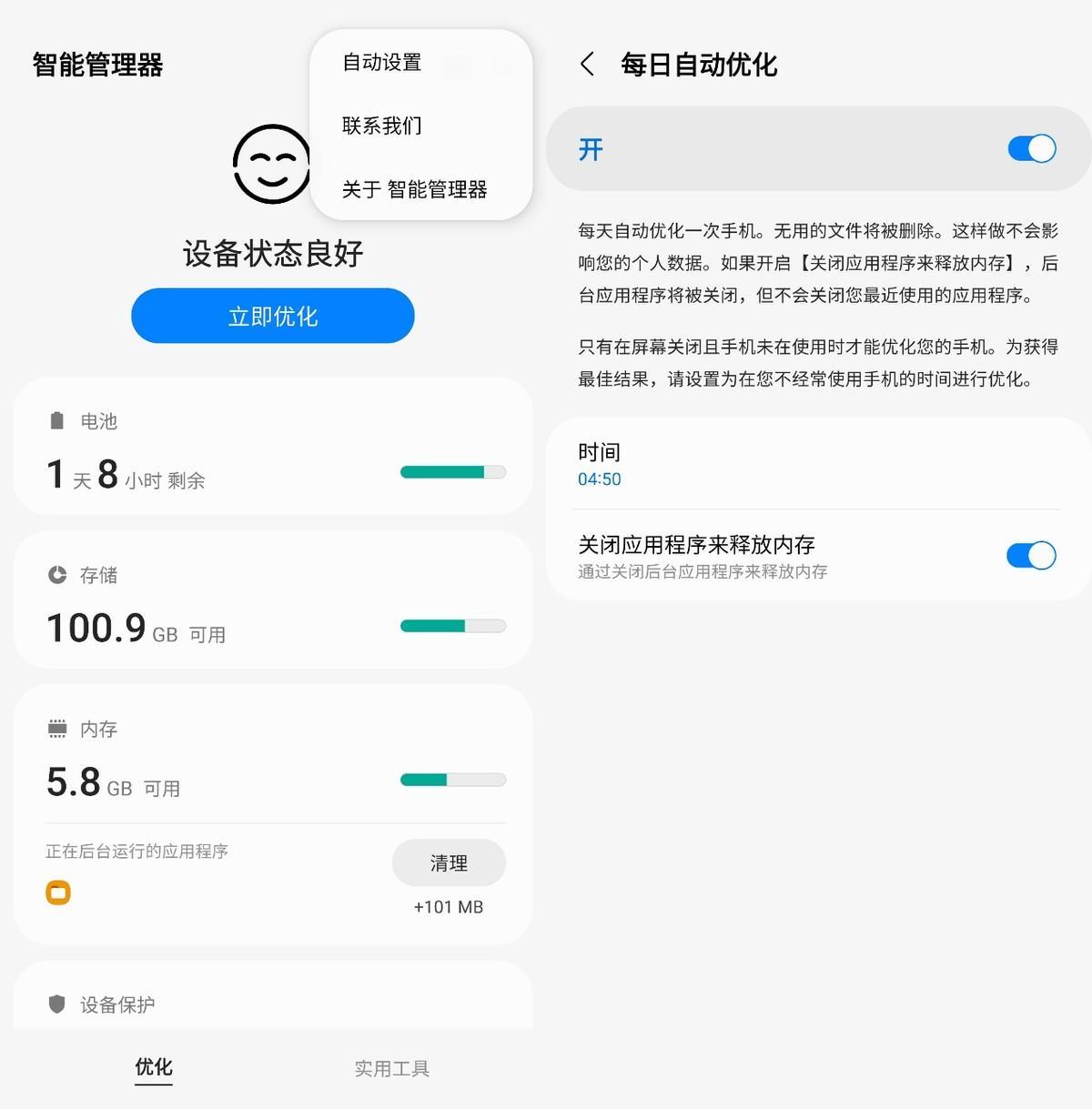Open 联系我们 menu option
The image size is (1092, 1109).
(x=382, y=126)
